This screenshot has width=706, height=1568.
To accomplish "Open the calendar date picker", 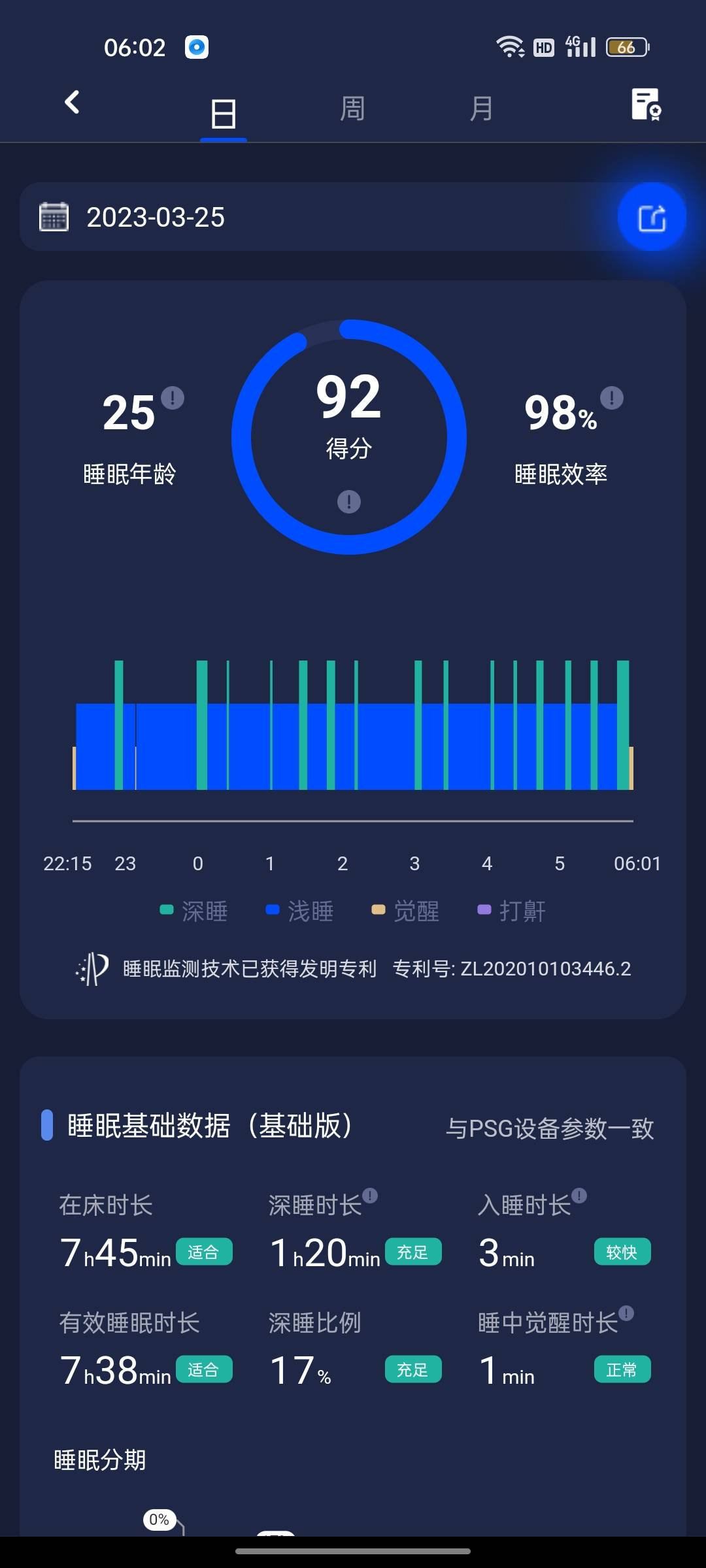I will pos(52,216).
